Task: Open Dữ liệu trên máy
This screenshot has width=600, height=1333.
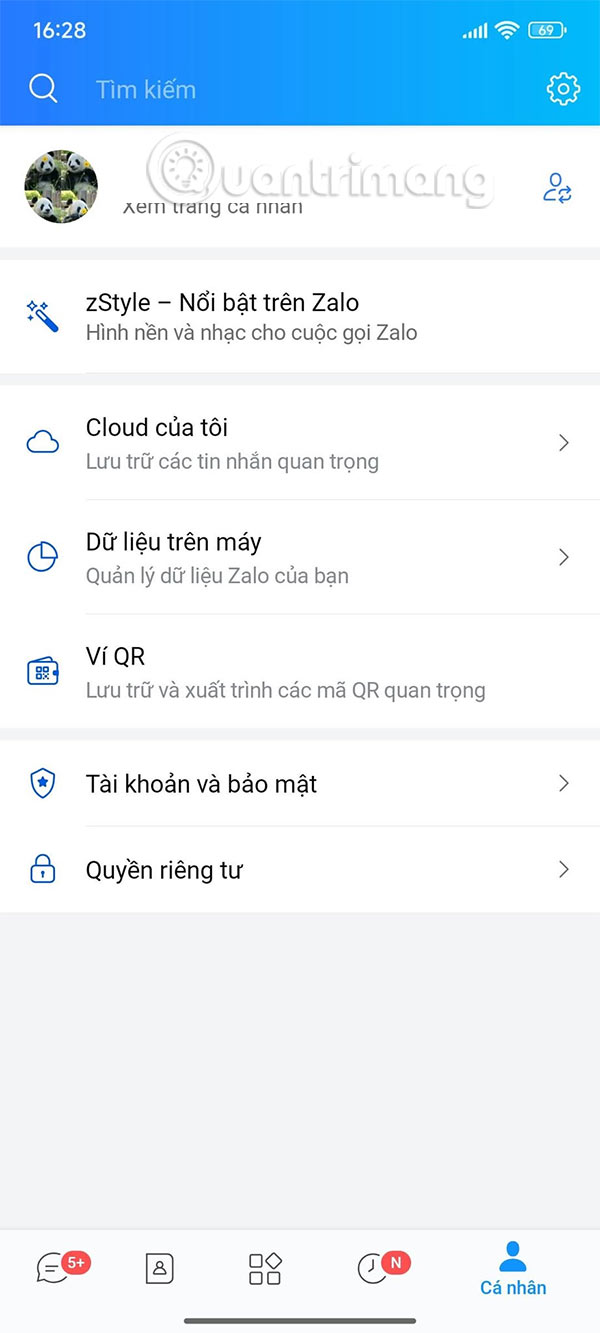Action: pyautogui.click(x=300, y=557)
